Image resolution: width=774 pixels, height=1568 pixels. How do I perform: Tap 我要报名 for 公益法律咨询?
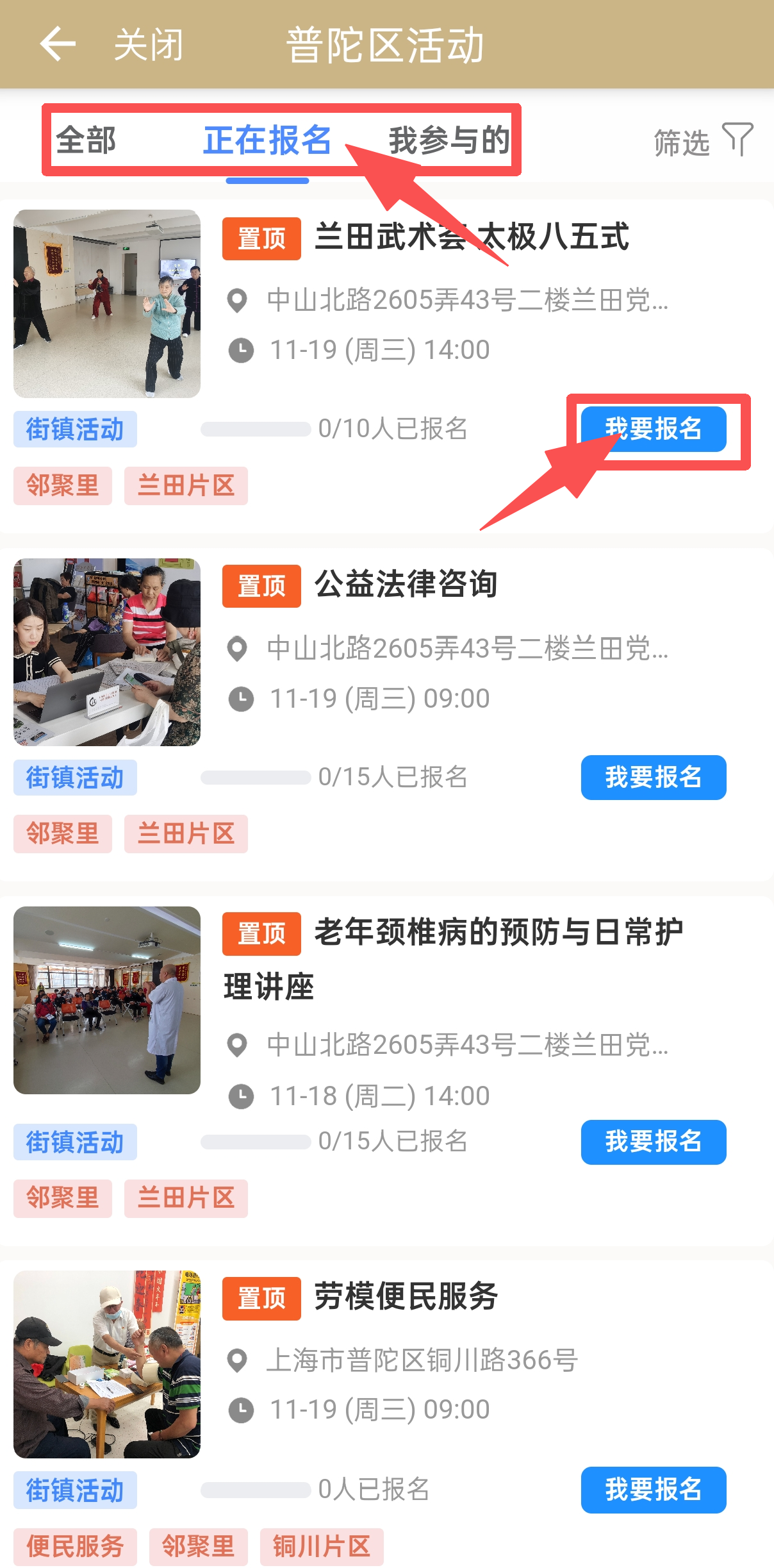[653, 778]
